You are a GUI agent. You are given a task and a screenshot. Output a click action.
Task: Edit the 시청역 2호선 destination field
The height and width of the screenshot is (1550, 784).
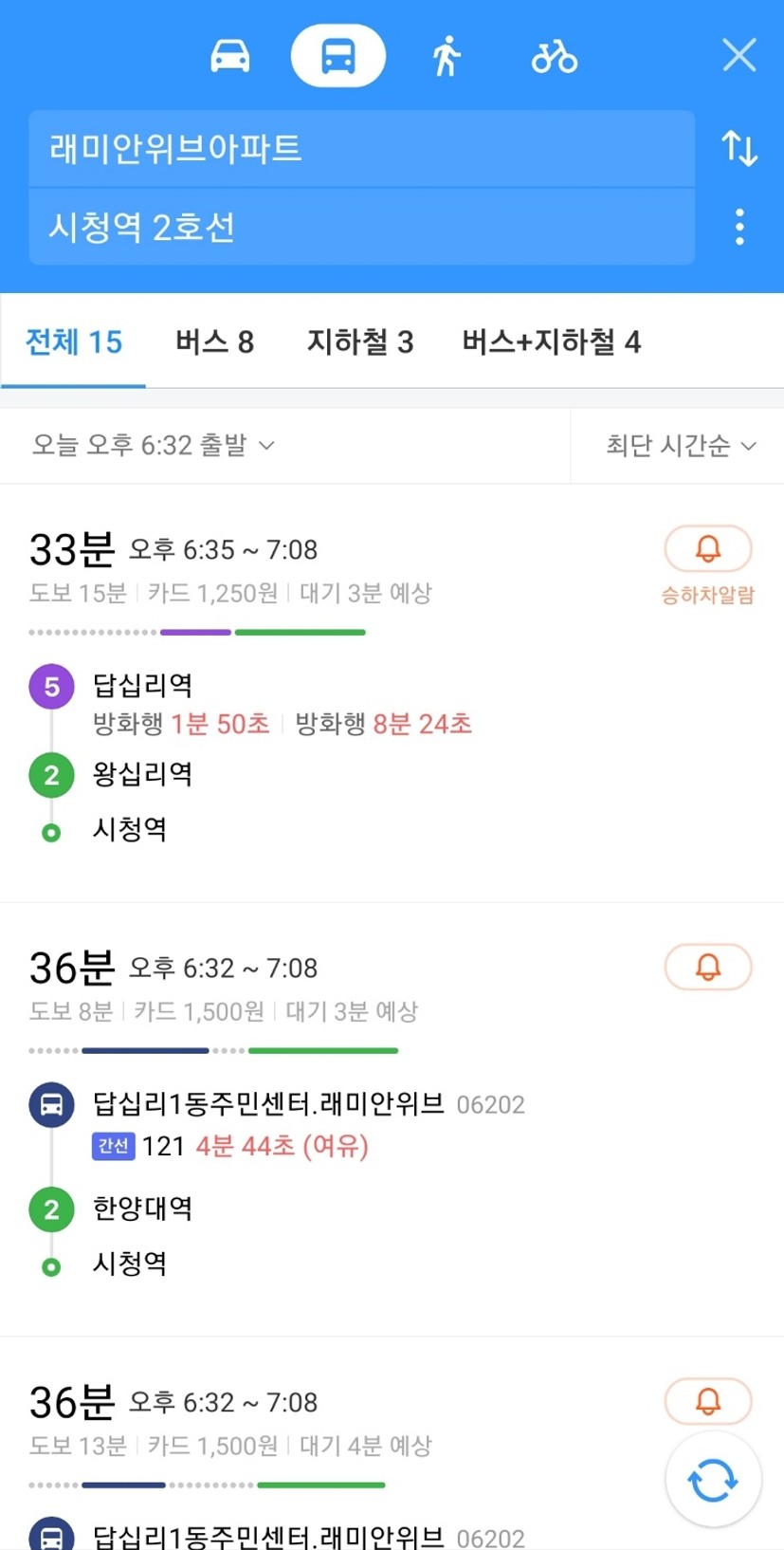coord(361,227)
